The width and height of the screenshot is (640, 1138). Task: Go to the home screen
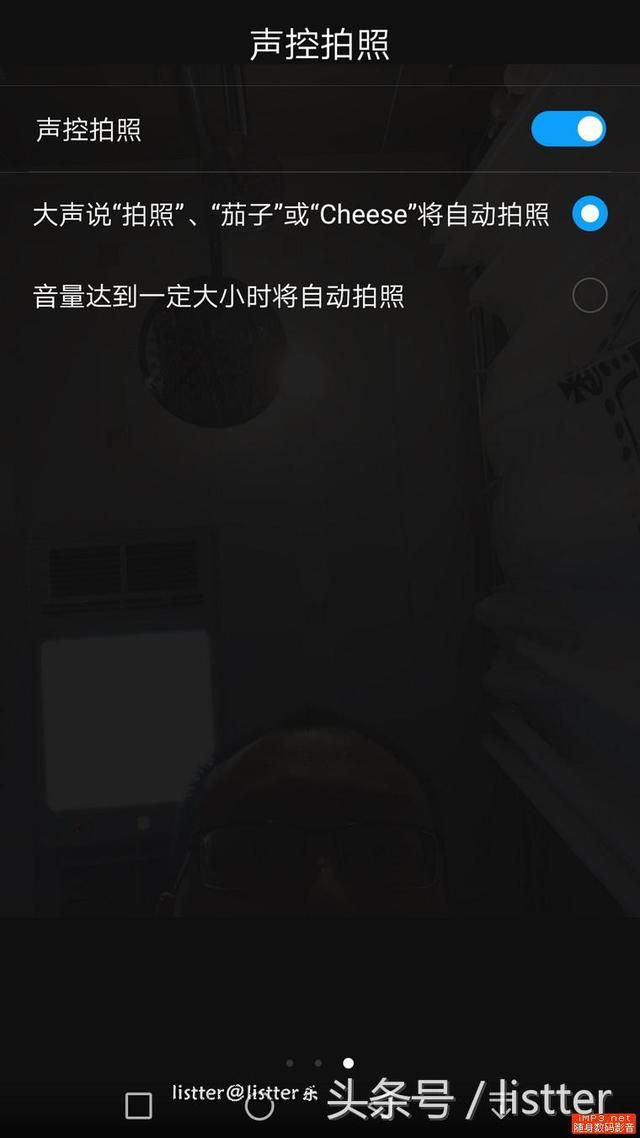[259, 1105]
